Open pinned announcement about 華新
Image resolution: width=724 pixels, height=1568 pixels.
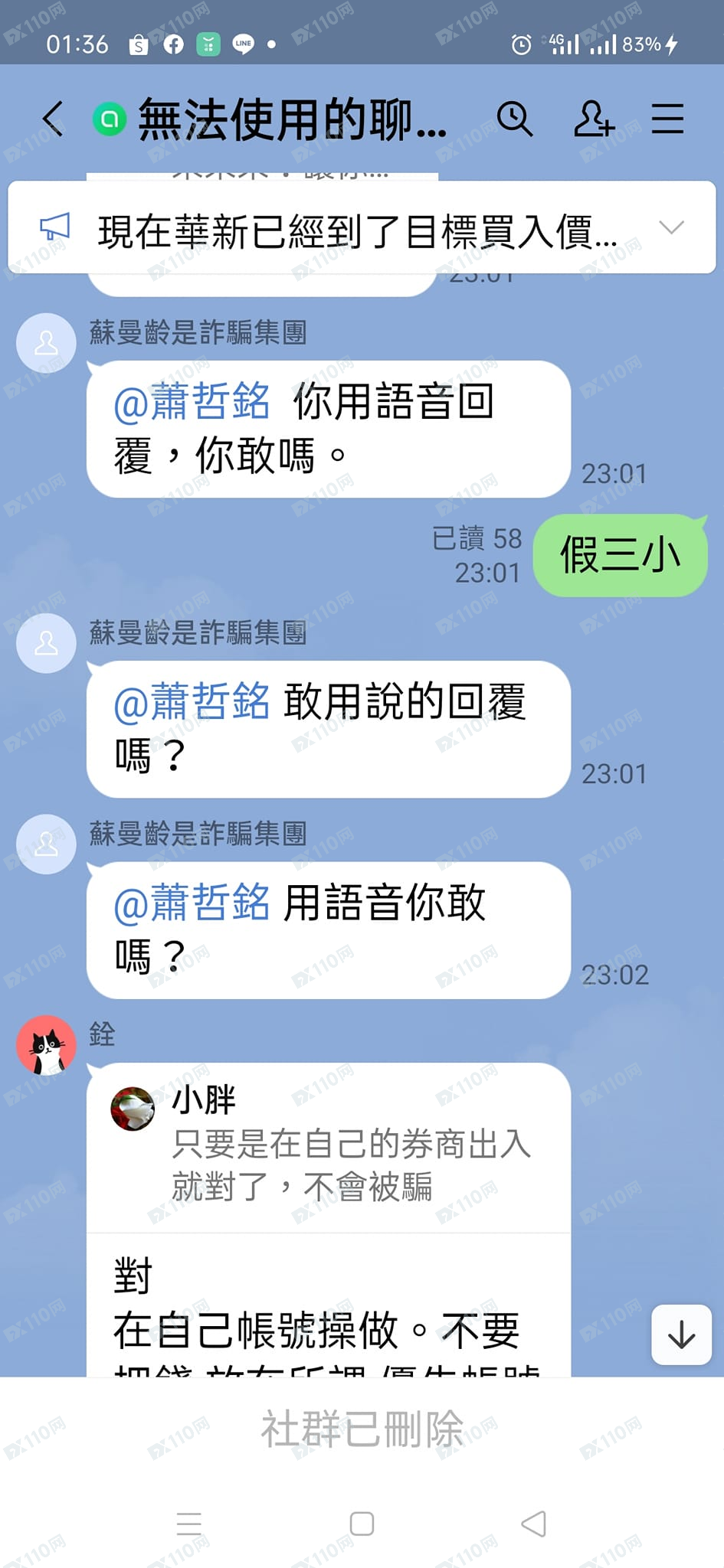coord(356,231)
